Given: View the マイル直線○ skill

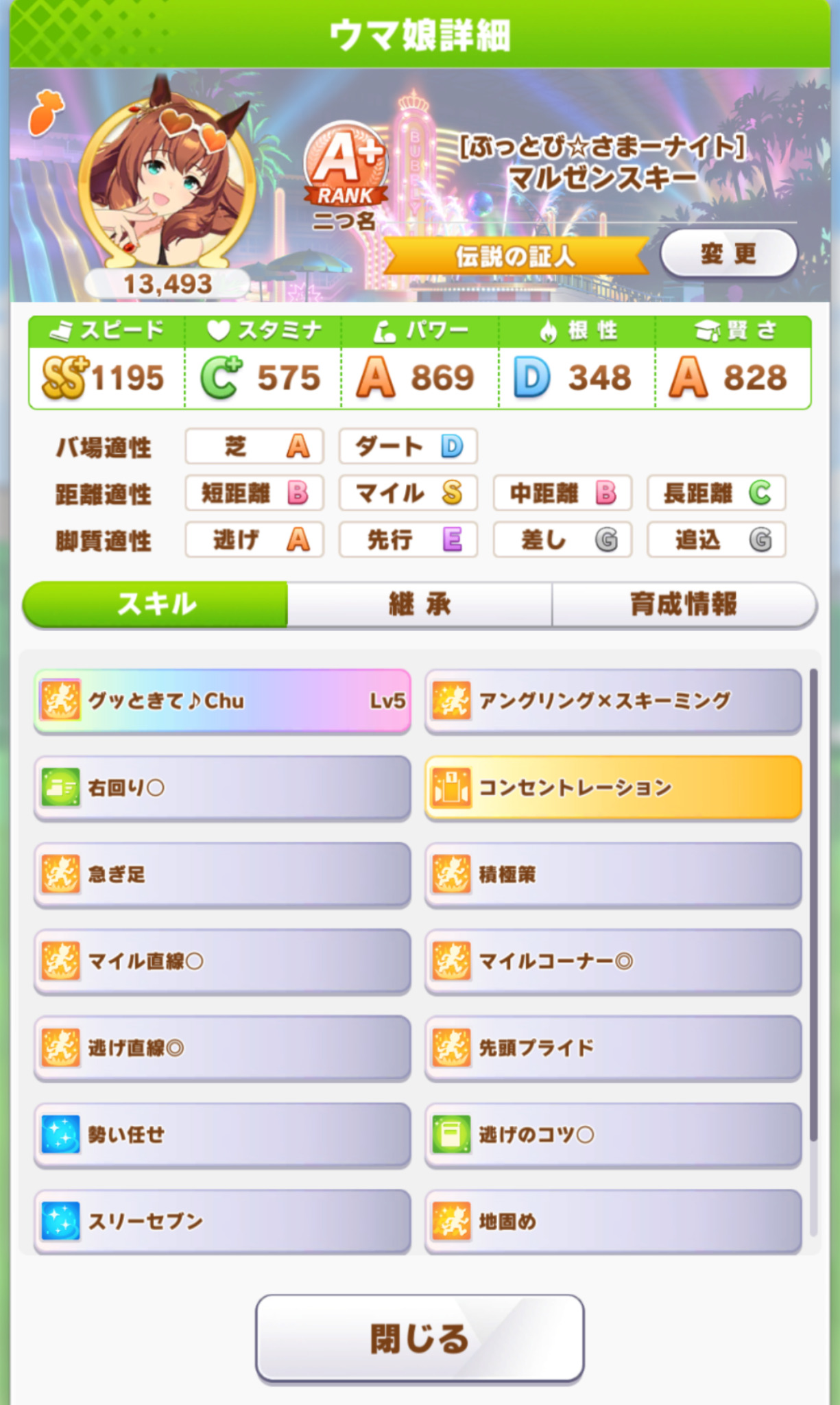Looking at the screenshot, I should 222,961.
